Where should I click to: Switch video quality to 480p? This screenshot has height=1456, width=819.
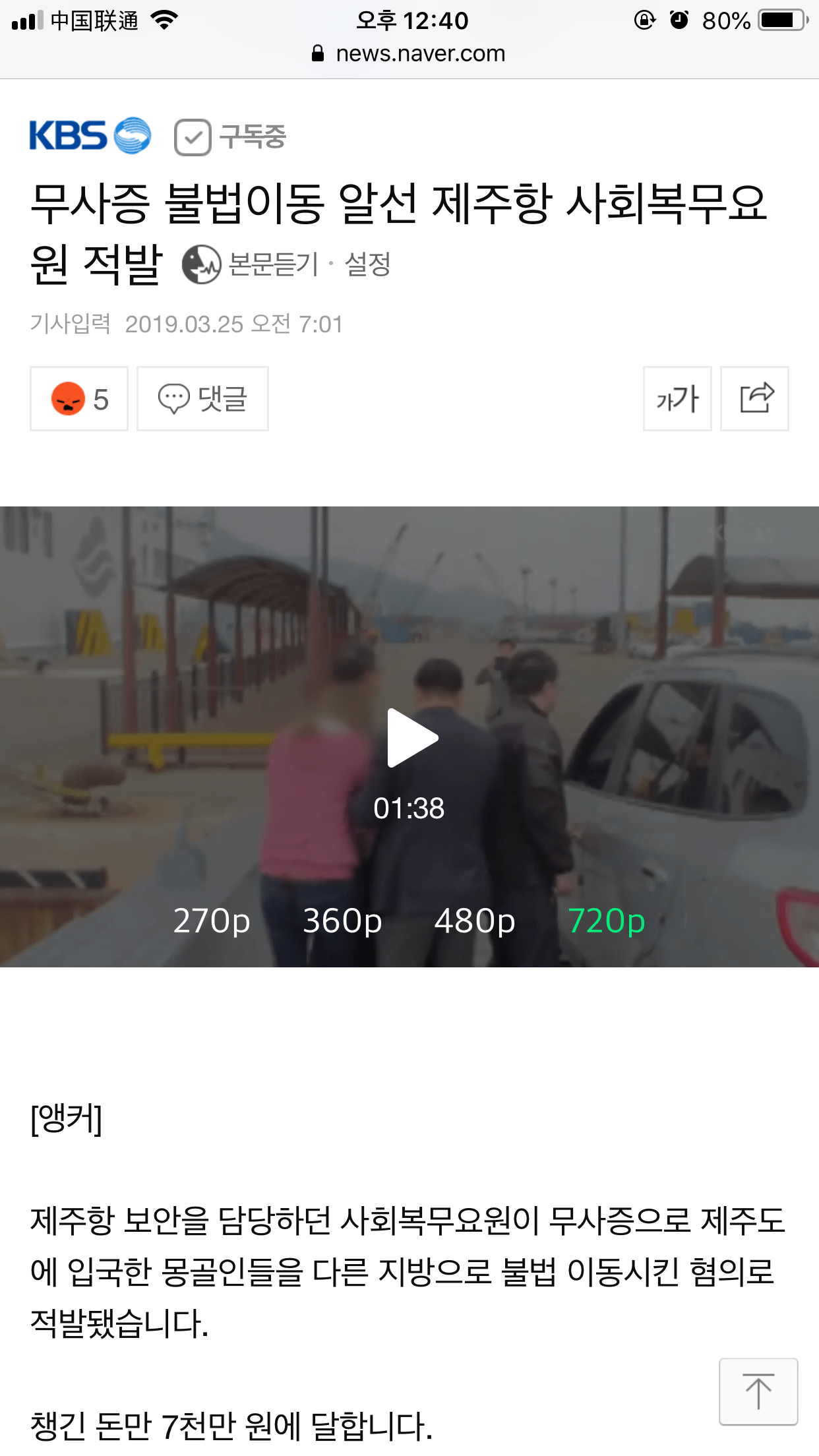(474, 921)
